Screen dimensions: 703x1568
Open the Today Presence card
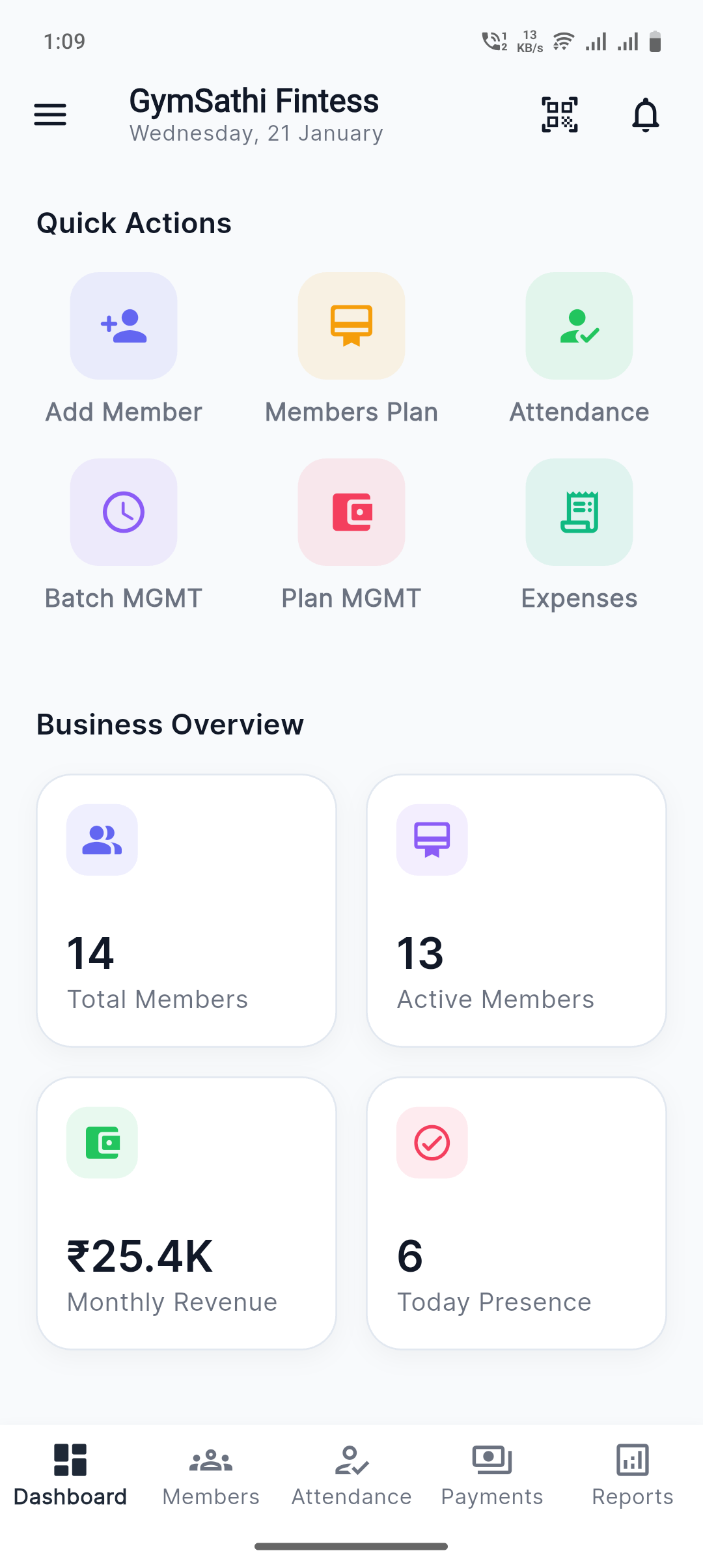click(516, 1213)
